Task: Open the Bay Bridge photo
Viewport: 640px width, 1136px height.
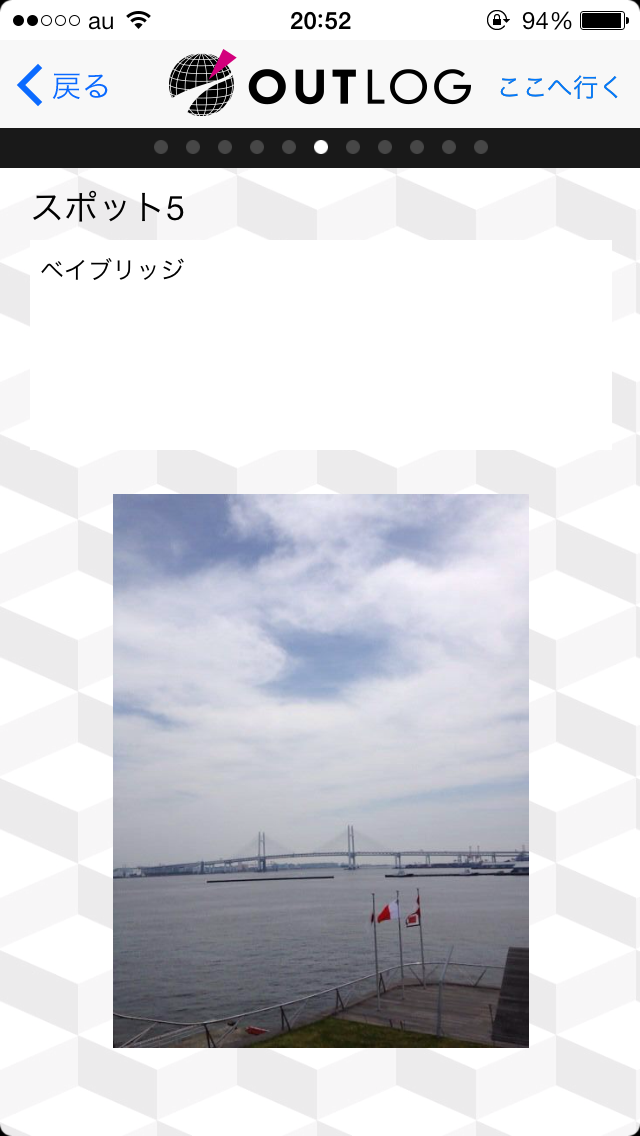Action: click(x=320, y=771)
